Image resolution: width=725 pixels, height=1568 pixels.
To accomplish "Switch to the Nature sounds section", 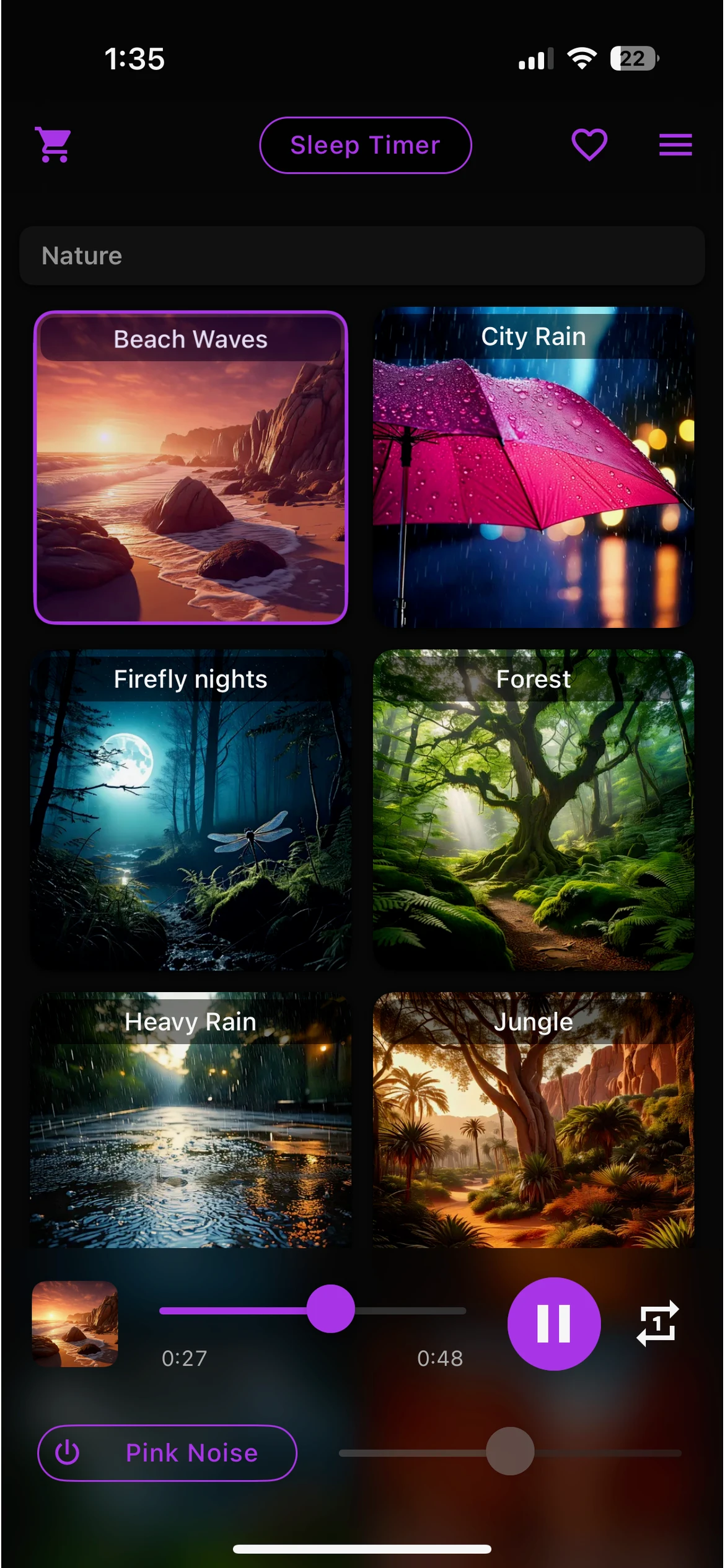I will 362,255.
